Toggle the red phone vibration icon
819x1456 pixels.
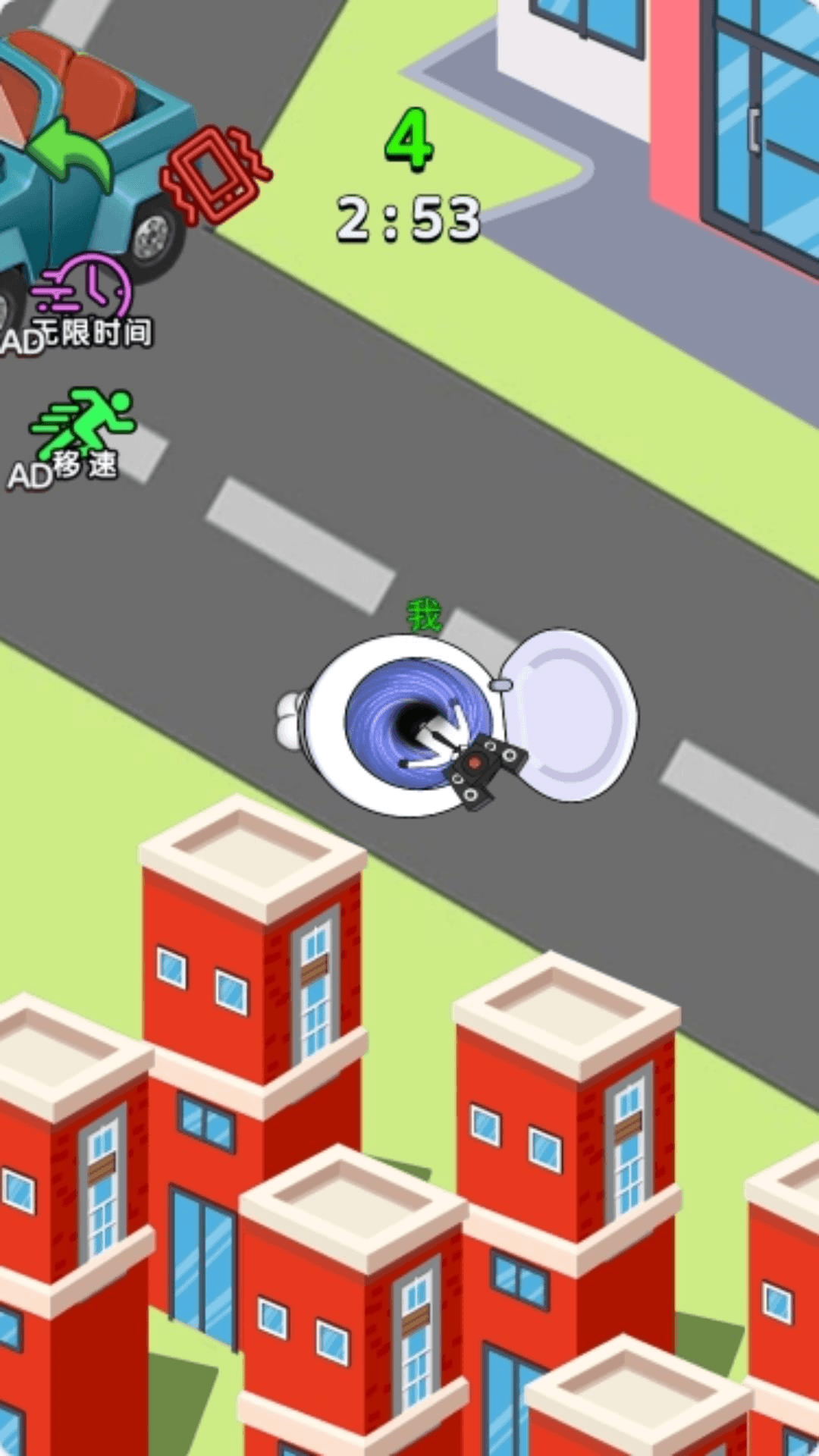215,176
